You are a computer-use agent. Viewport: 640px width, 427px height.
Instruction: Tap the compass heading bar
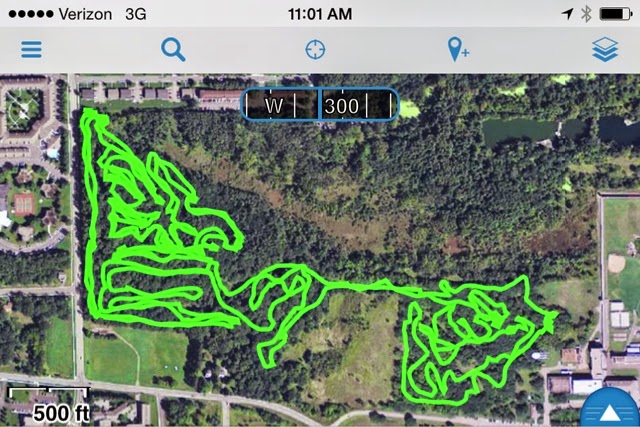click(x=320, y=104)
